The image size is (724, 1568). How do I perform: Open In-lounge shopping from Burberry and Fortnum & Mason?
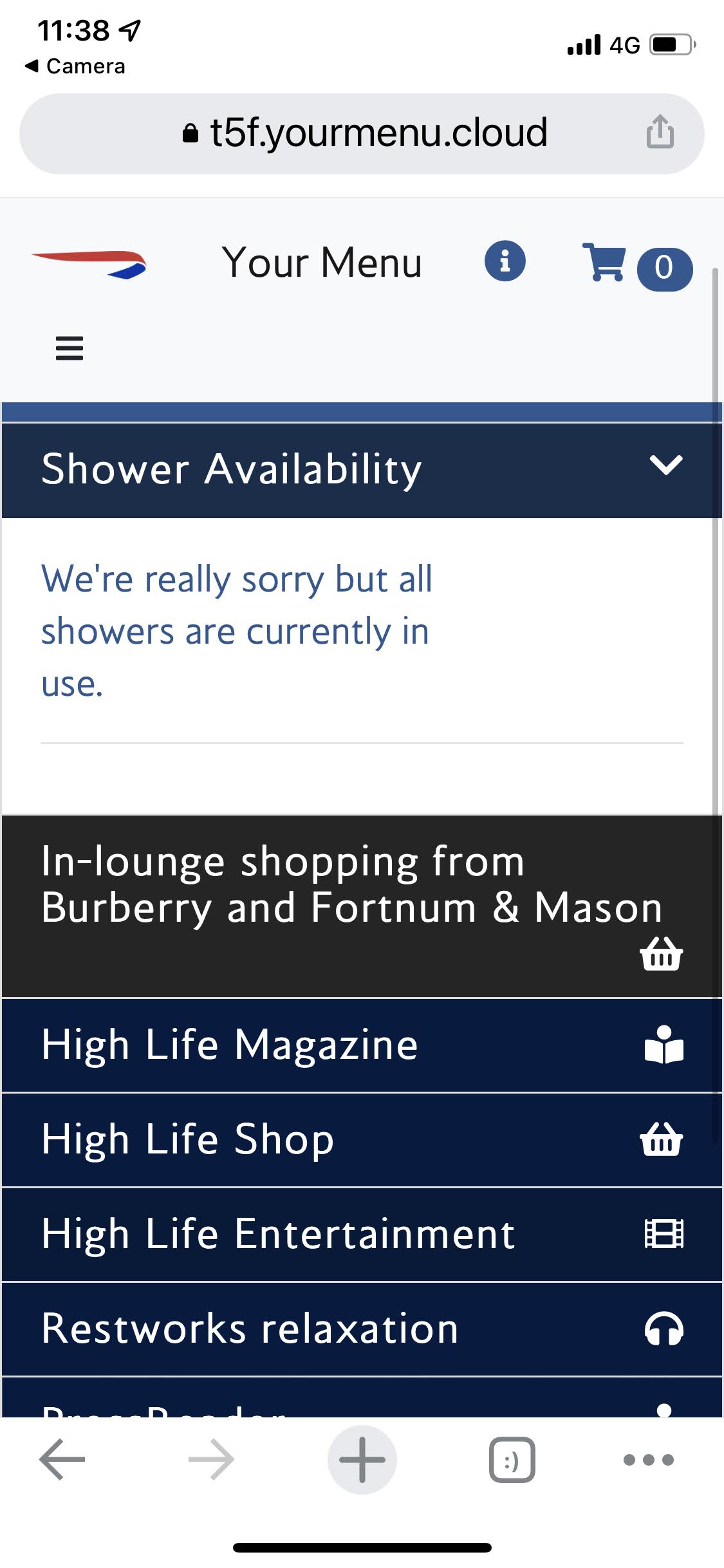click(362, 906)
